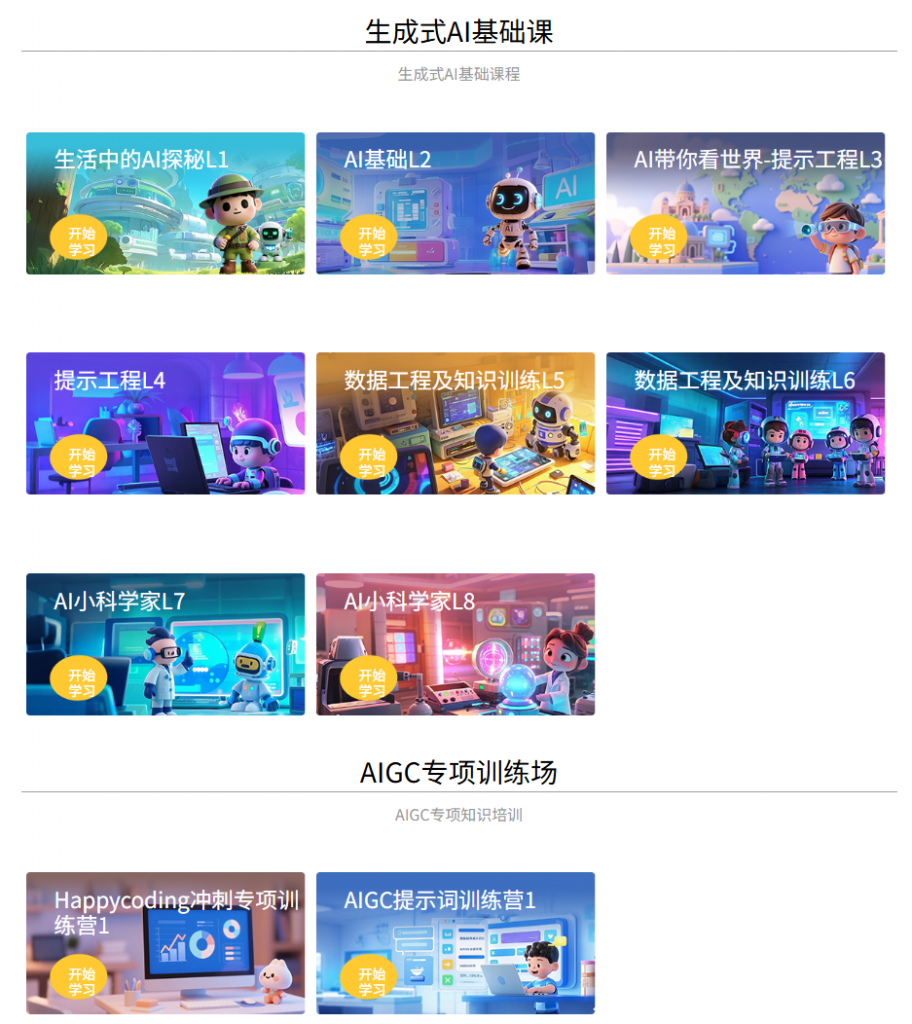Start learning 数据工程及知识训练L6
Screen dimensions: 912x1024
[x=661, y=461]
